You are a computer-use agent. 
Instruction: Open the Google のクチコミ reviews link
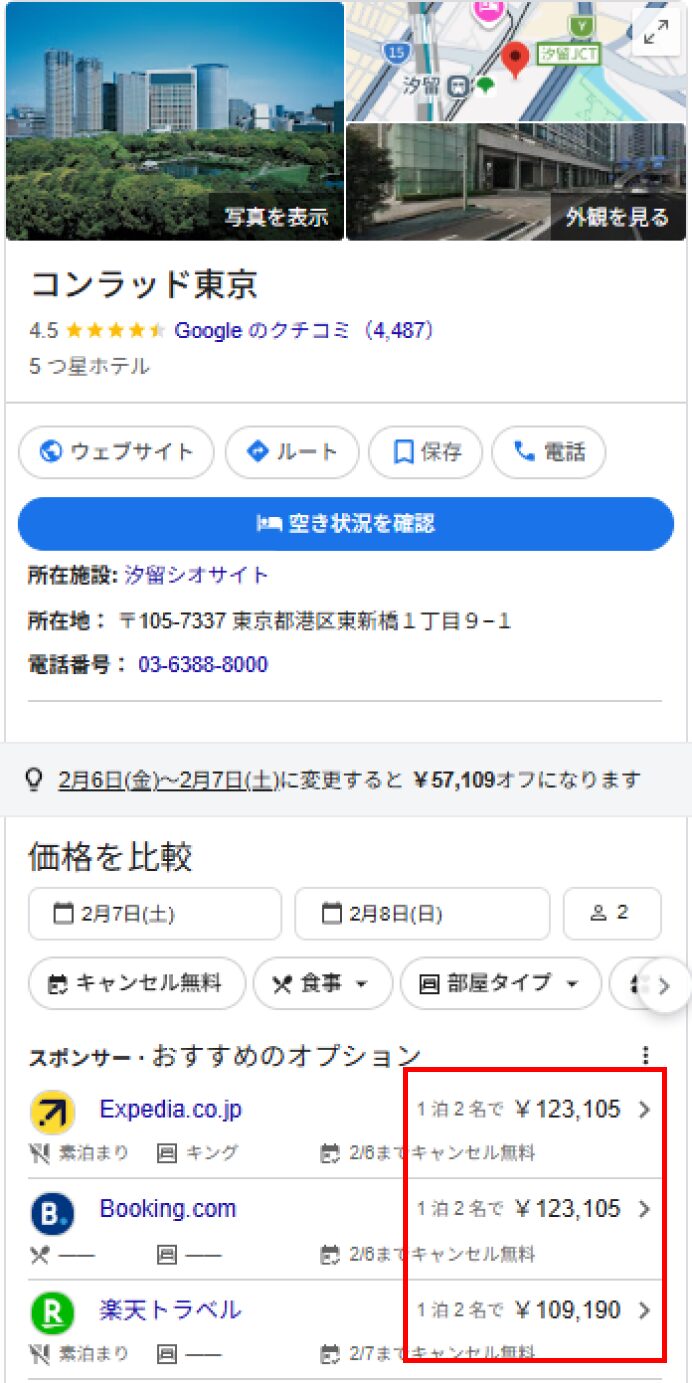[x=304, y=330]
